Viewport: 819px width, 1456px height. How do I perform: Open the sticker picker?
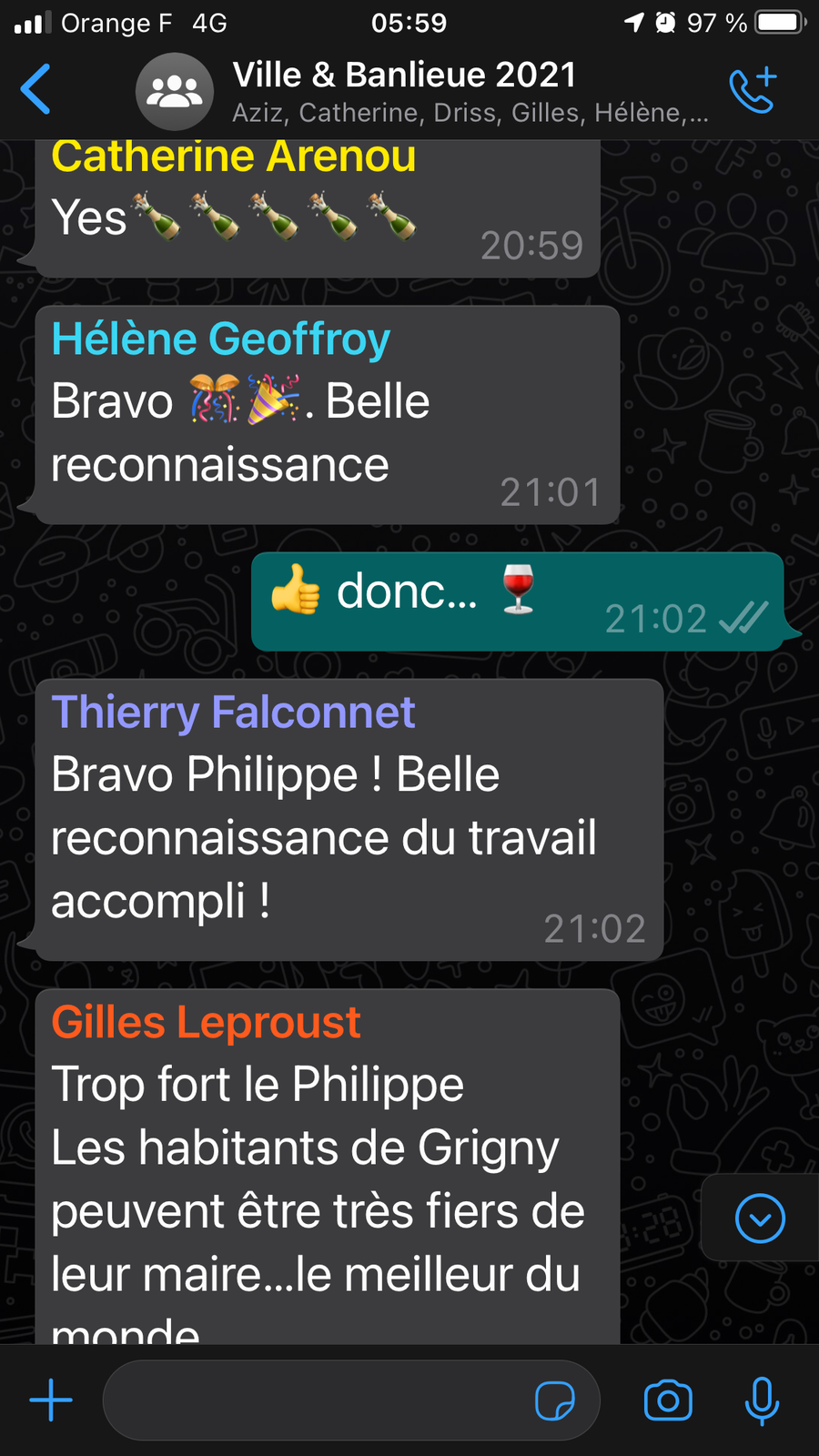coord(554,1400)
